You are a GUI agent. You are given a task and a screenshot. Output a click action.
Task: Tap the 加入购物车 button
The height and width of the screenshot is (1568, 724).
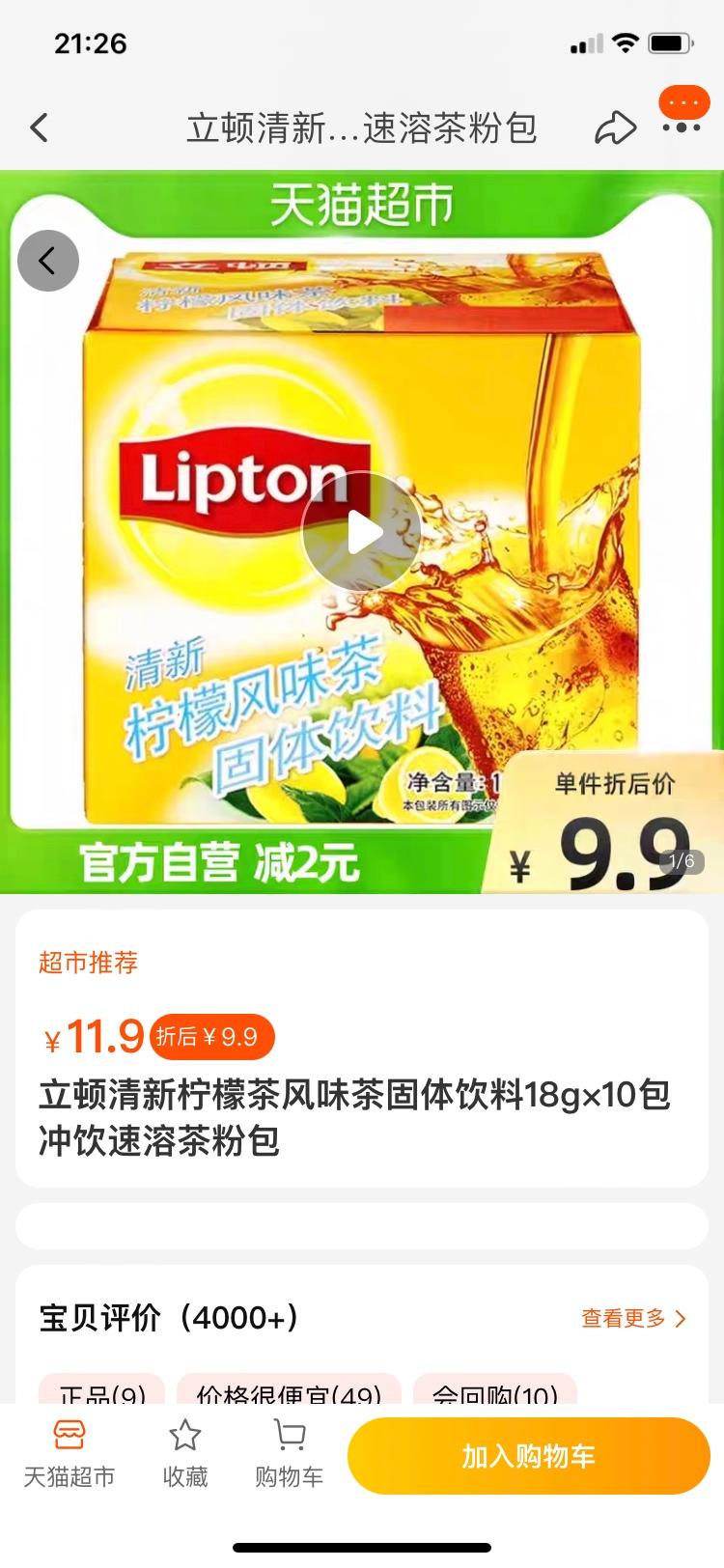click(x=529, y=1457)
